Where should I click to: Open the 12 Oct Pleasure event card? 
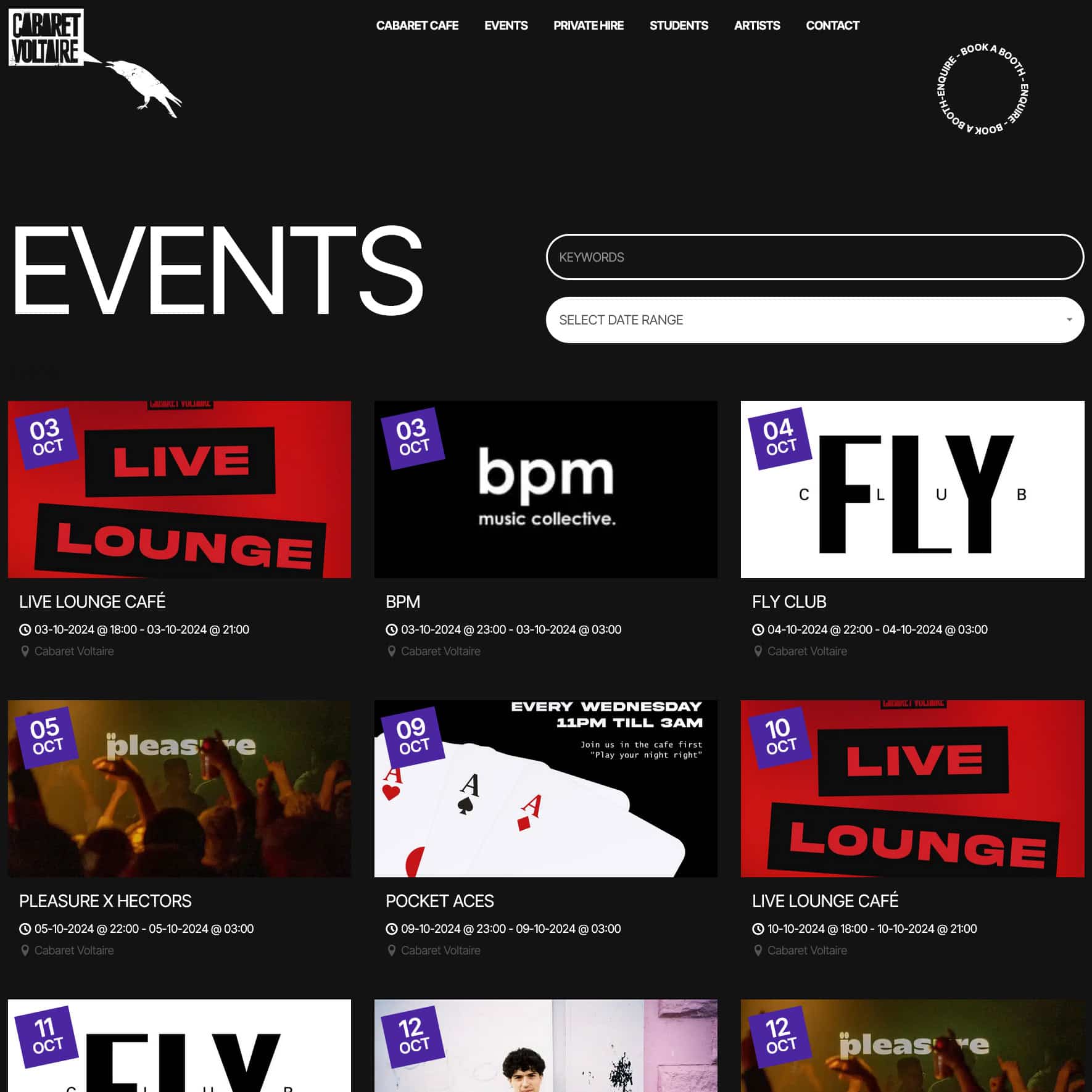(912, 1049)
